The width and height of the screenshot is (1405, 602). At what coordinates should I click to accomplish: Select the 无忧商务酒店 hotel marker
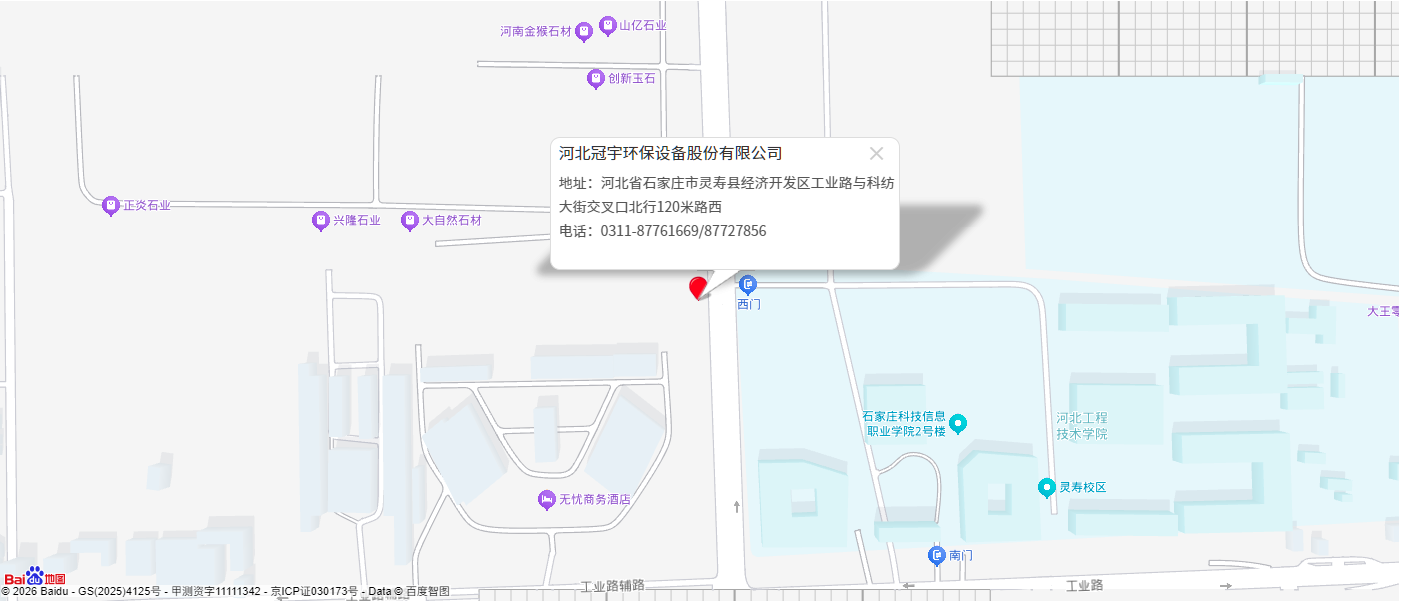546,499
